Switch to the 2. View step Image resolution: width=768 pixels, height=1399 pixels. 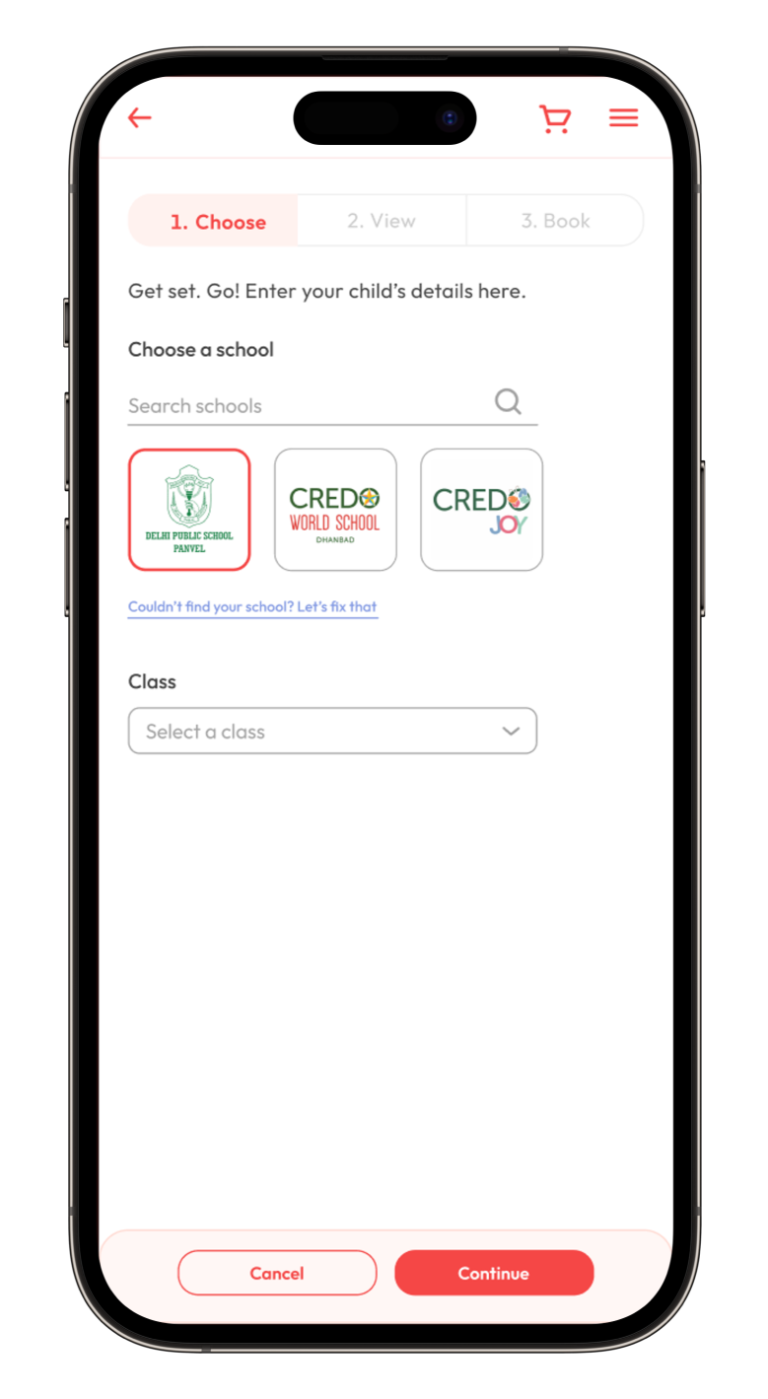click(381, 221)
